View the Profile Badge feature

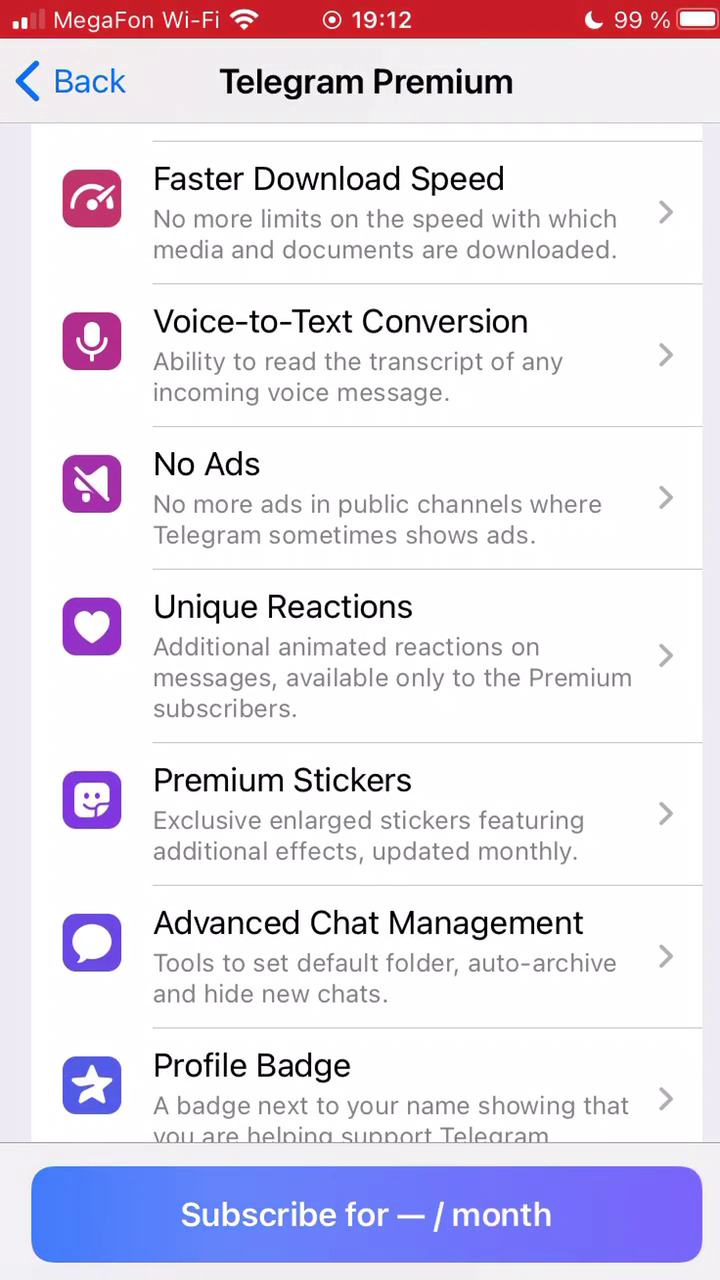(380, 1090)
